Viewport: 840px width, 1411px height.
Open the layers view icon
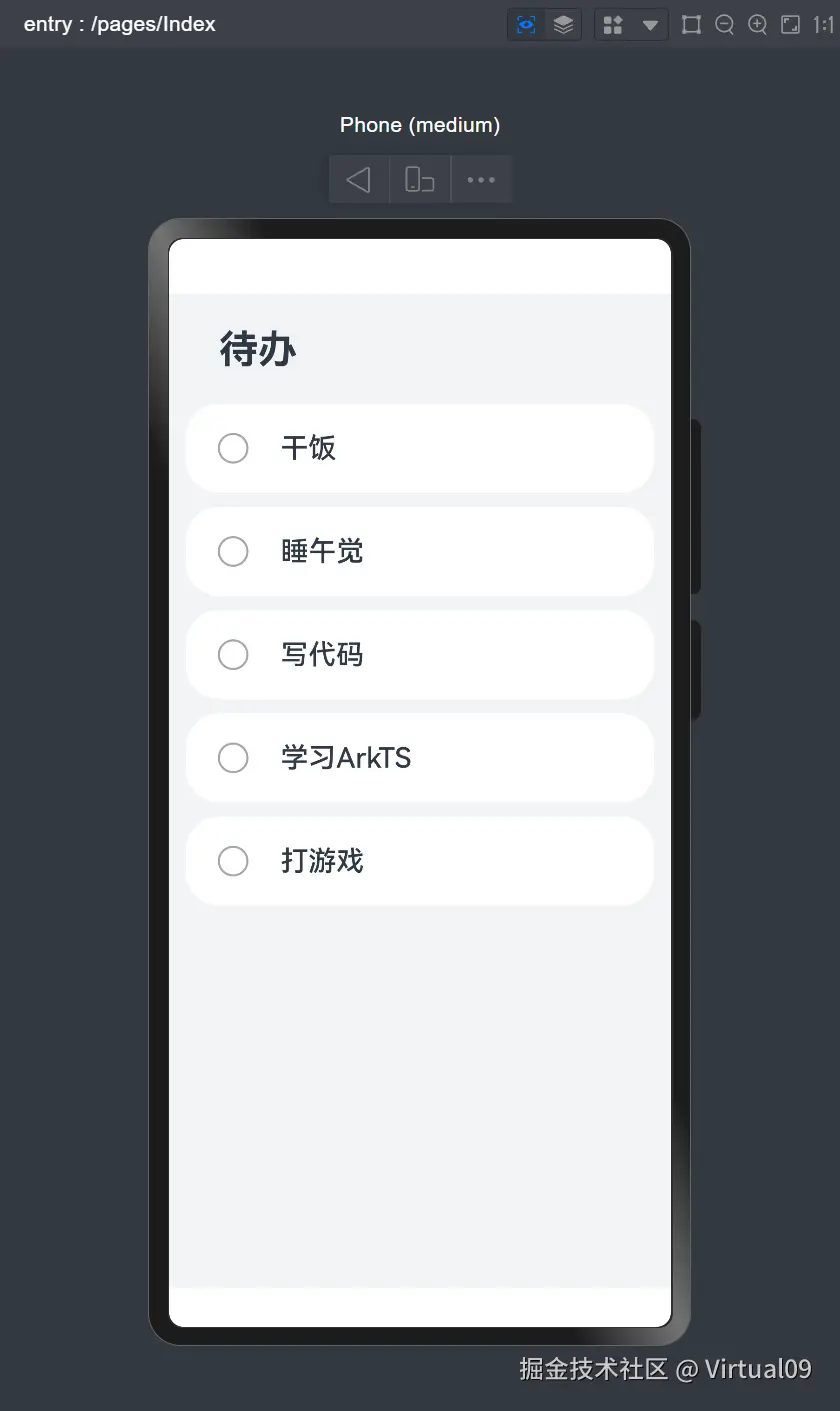point(563,25)
